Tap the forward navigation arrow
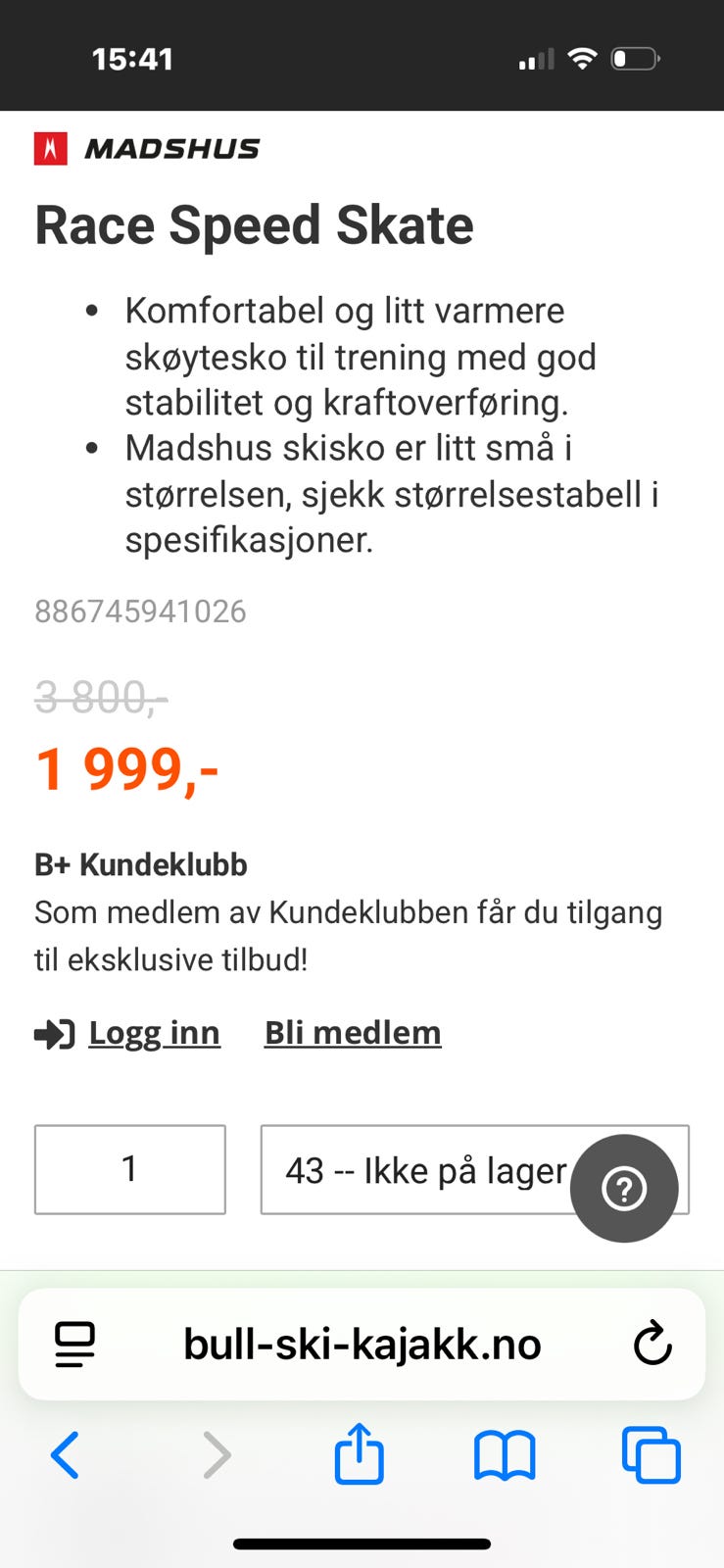The width and height of the screenshot is (724, 1568). point(217,1454)
